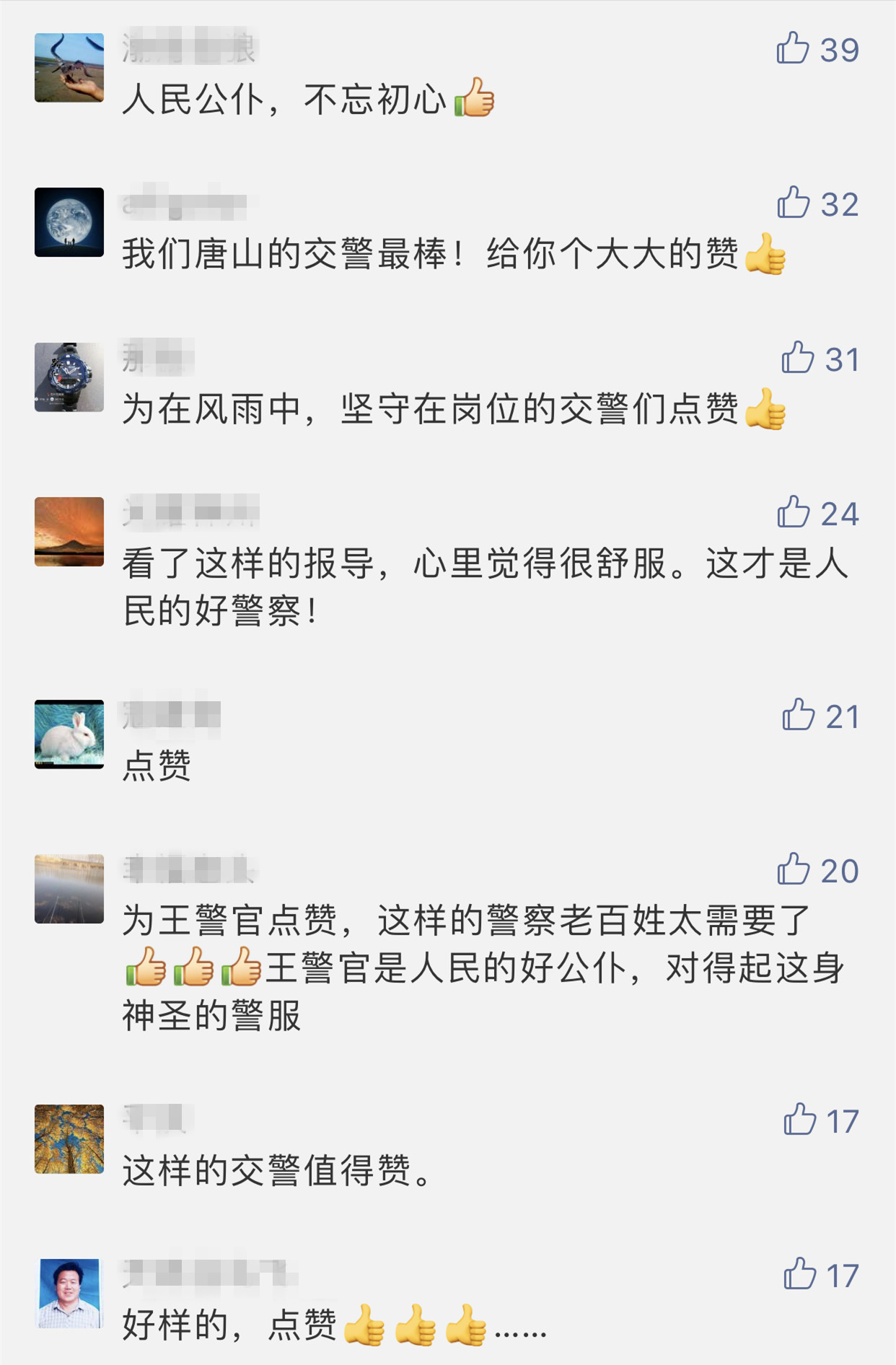Open the watch avatar of the 风雨中 commenter

(x=69, y=377)
